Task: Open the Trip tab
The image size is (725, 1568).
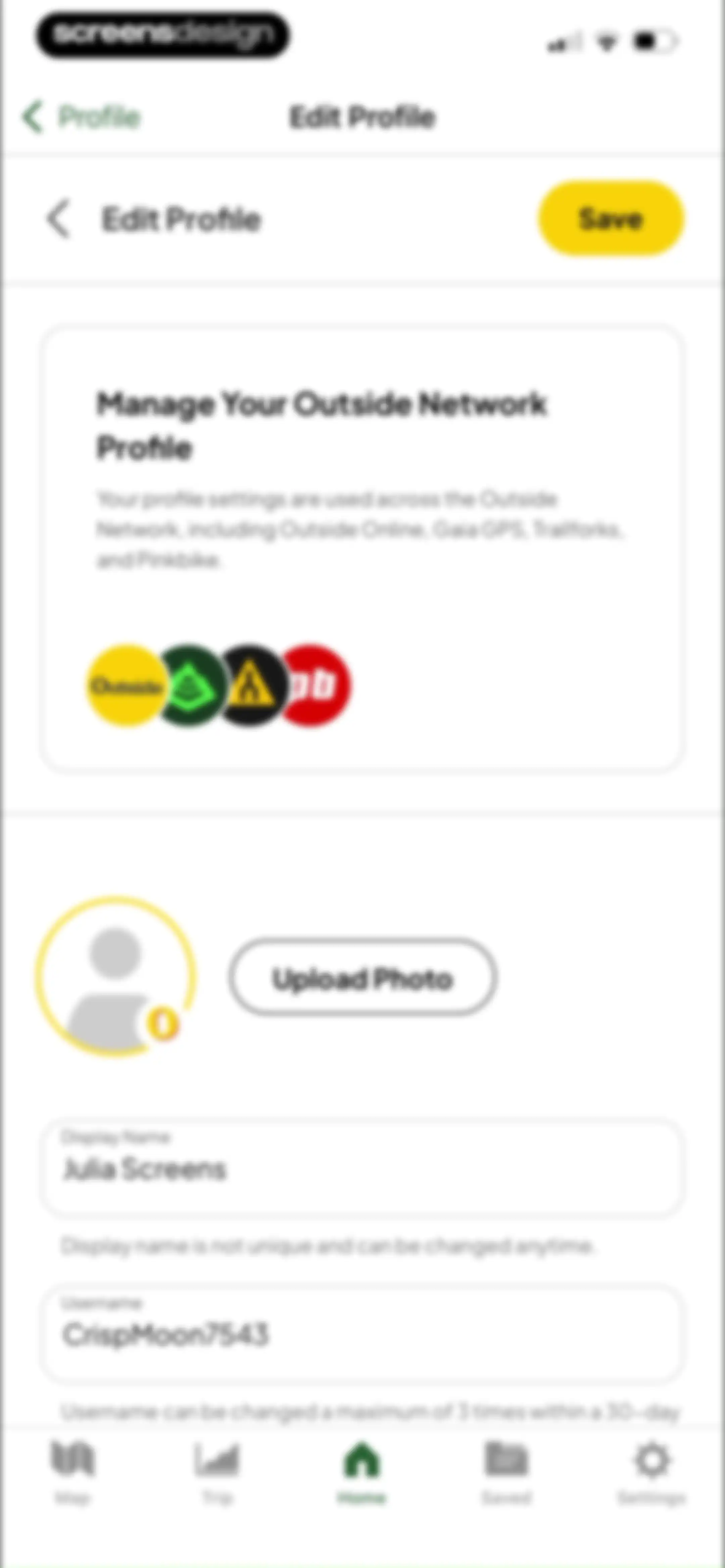Action: [x=217, y=1472]
